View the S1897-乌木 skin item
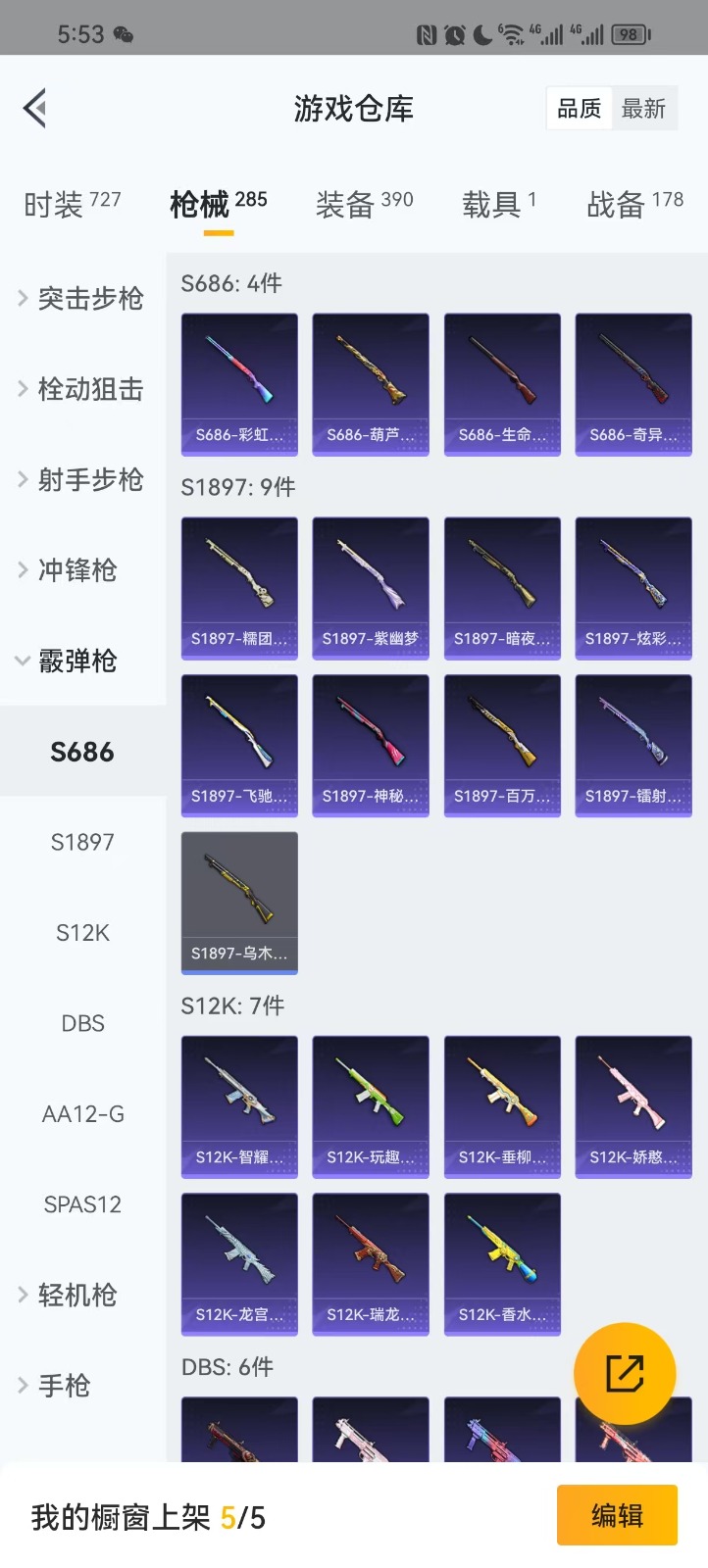This screenshot has width=708, height=1568. point(239,902)
